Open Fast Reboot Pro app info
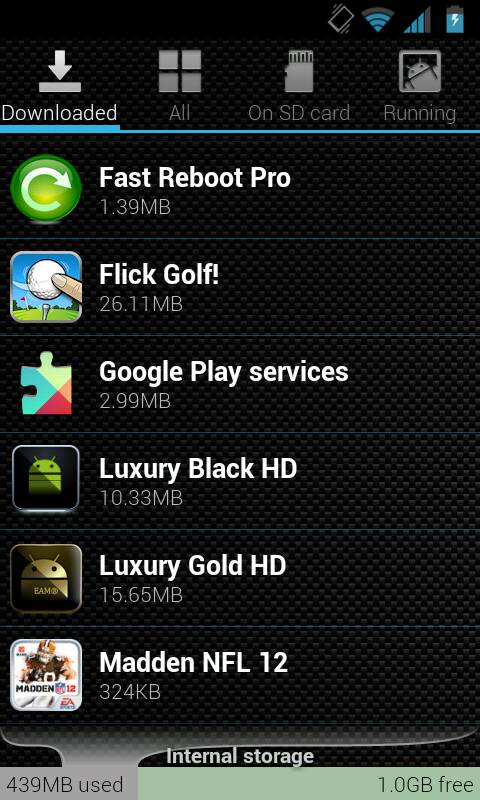 click(240, 190)
